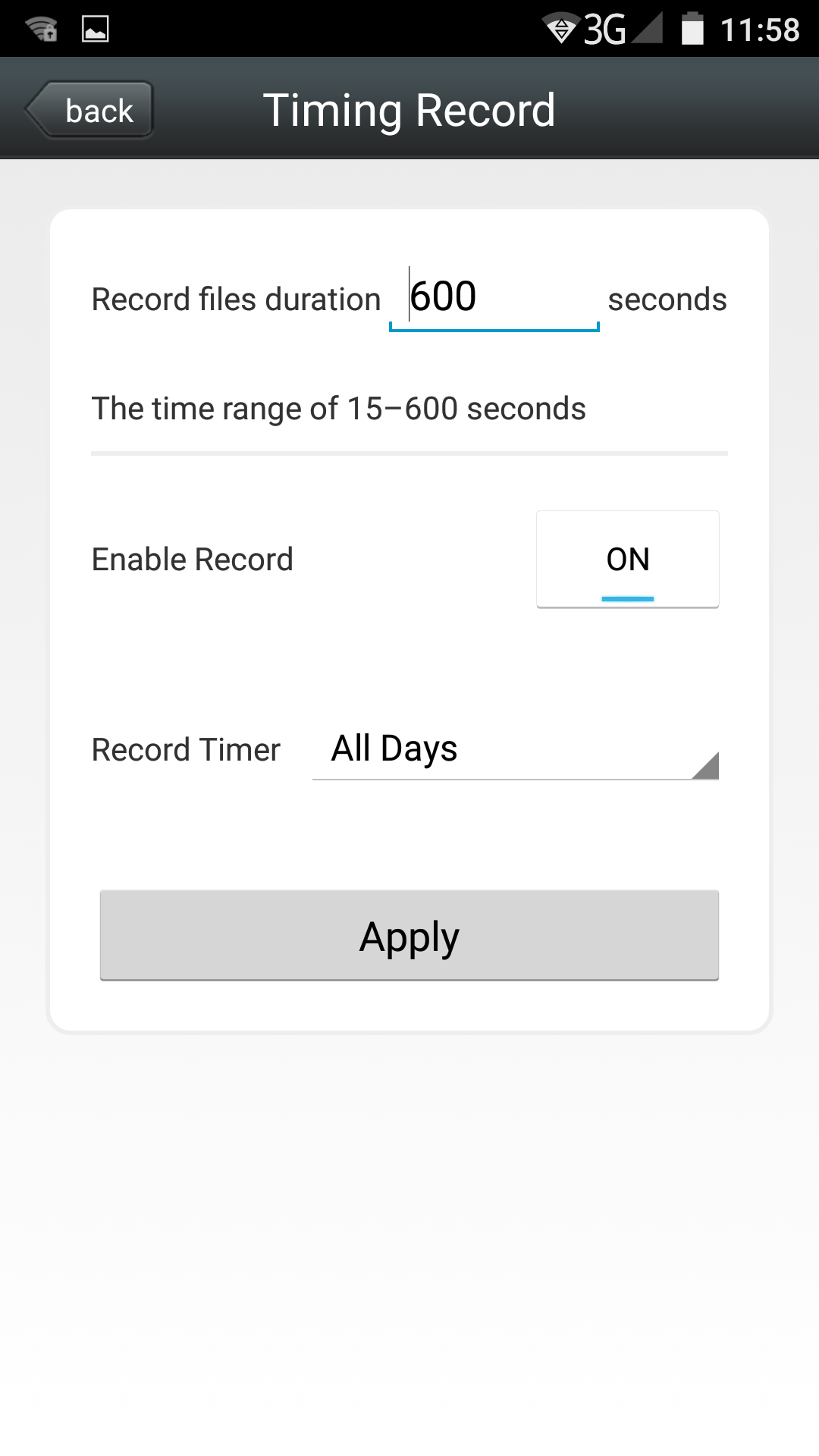This screenshot has width=819, height=1456.
Task: Go back from Timing Record
Action: [91, 111]
